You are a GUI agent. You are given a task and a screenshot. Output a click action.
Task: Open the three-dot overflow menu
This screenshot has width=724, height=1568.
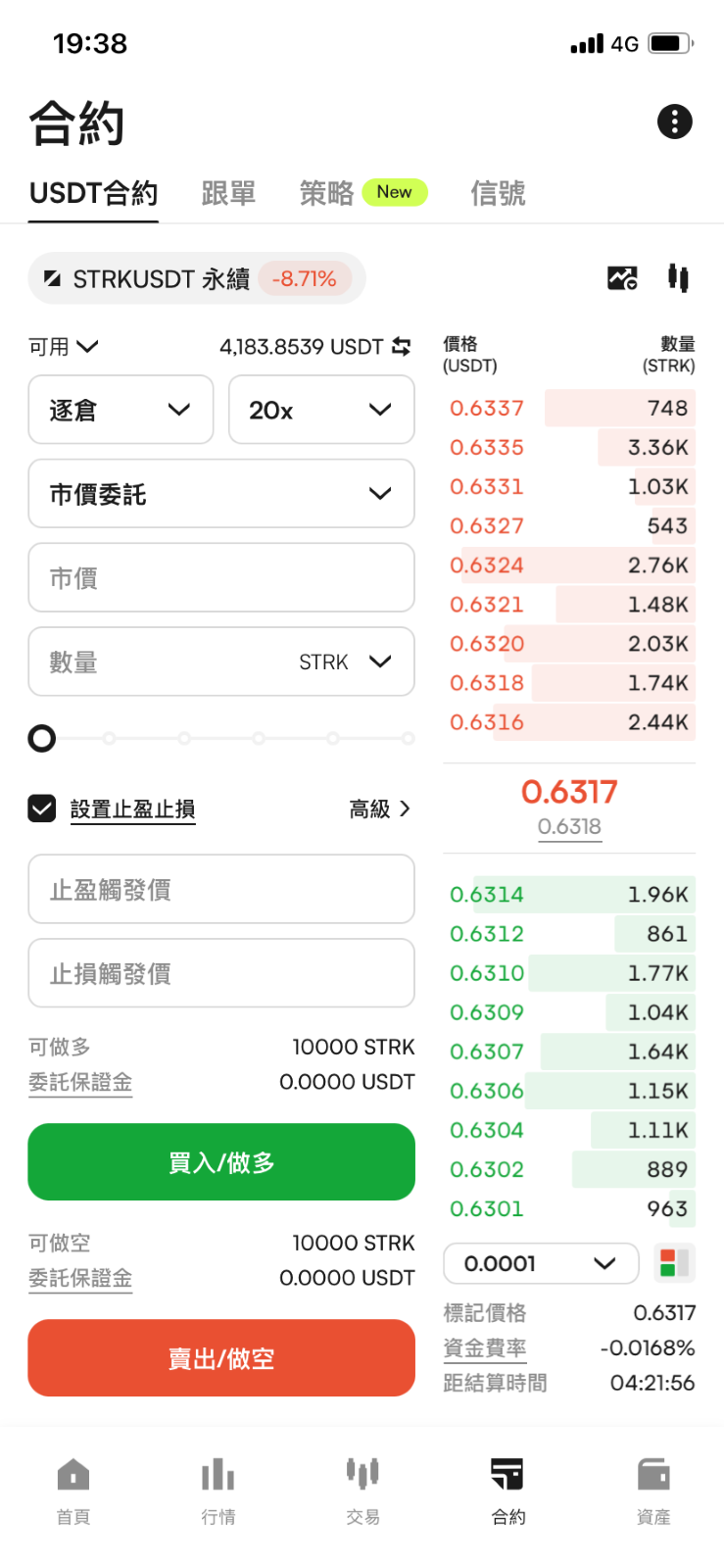[674, 122]
